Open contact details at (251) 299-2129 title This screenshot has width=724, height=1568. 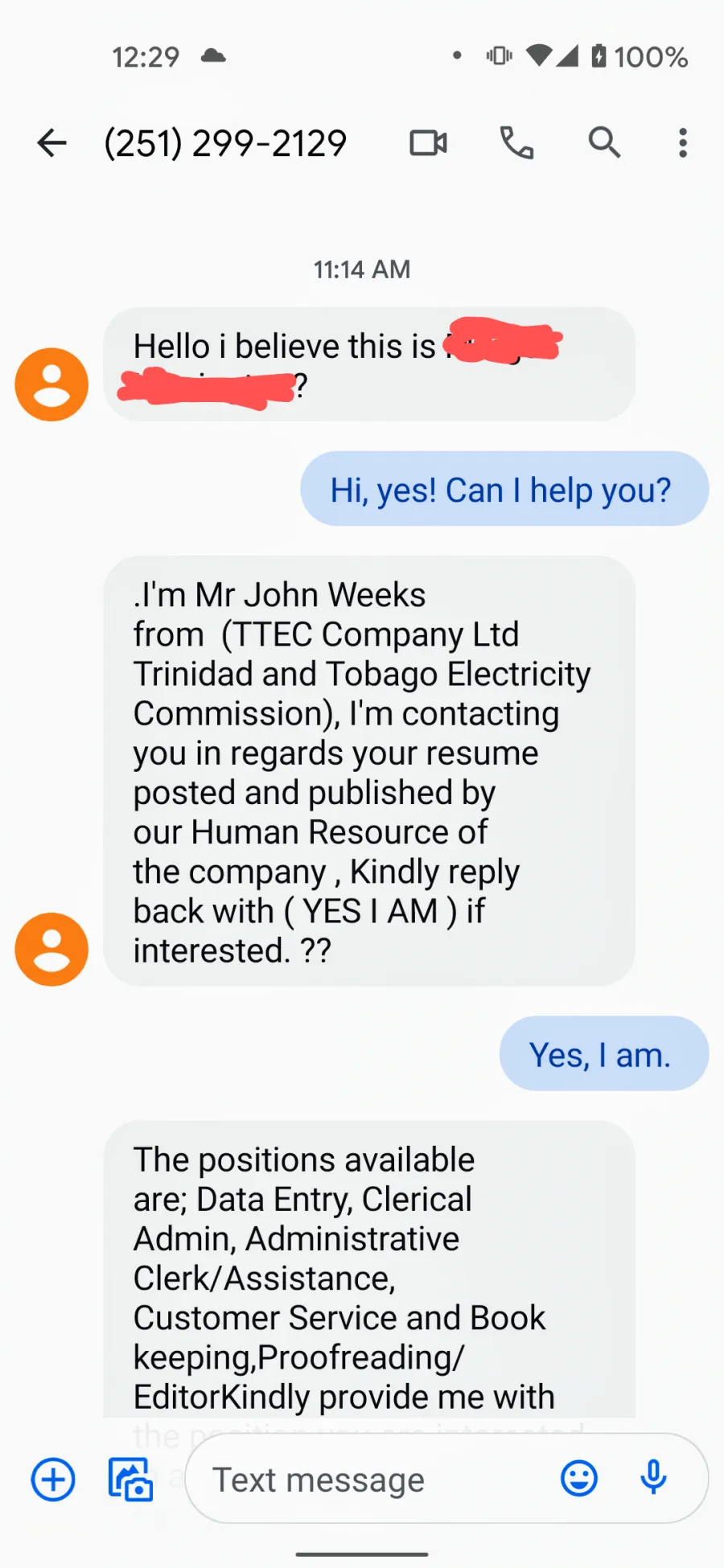tap(225, 143)
